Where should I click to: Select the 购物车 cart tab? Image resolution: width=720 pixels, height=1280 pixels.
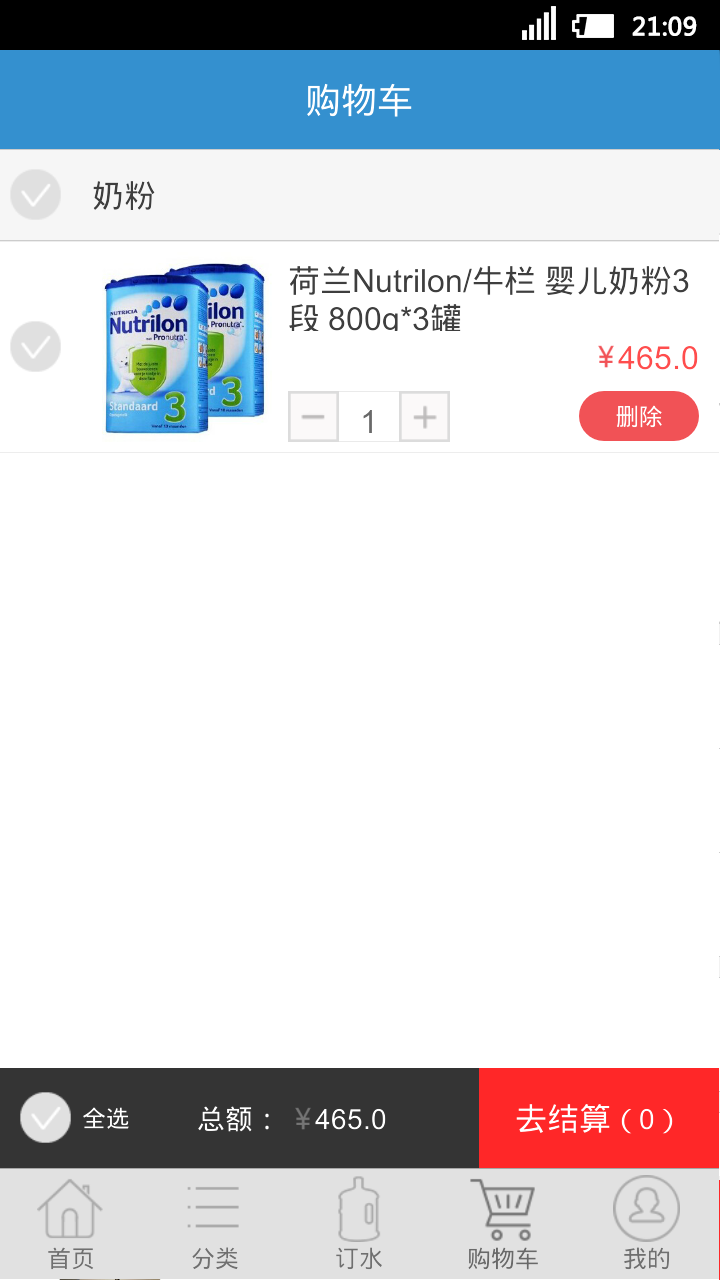pyautogui.click(x=502, y=1224)
